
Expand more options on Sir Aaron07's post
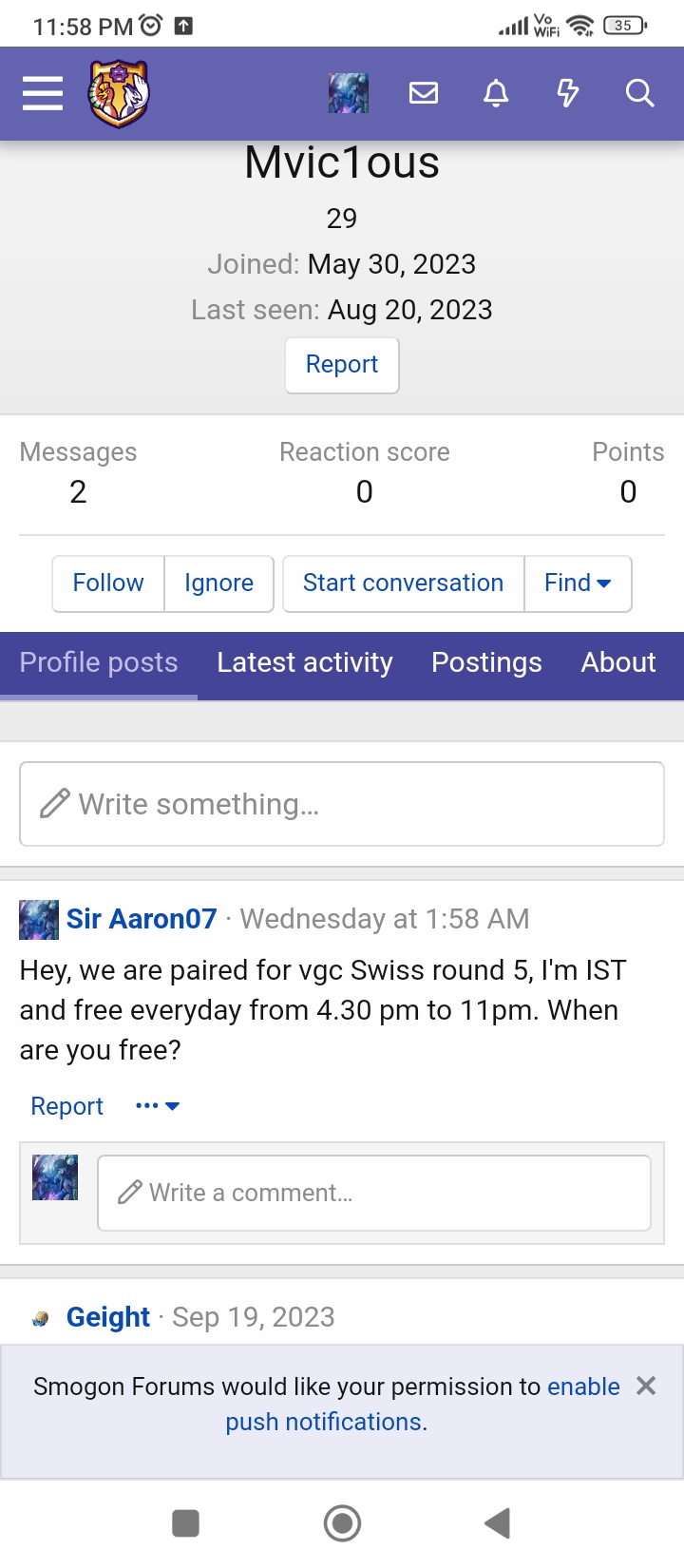158,1106
